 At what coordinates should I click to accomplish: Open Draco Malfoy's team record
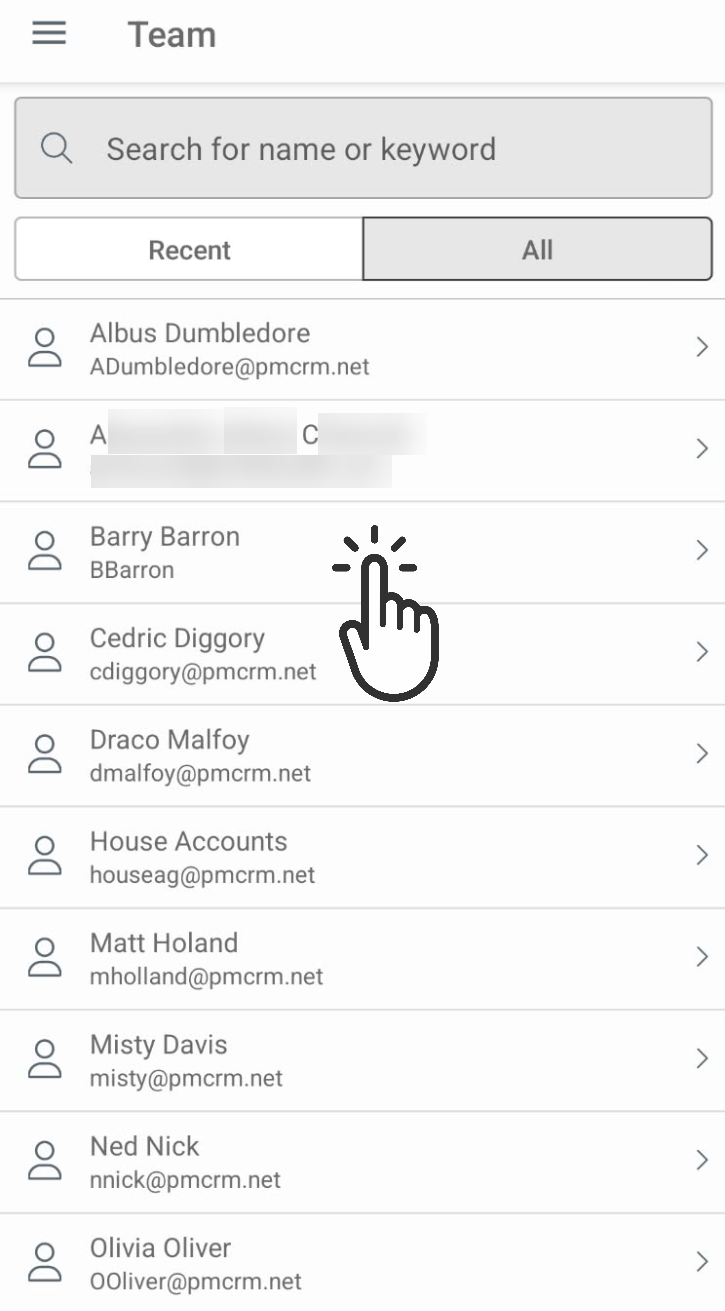[362, 756]
